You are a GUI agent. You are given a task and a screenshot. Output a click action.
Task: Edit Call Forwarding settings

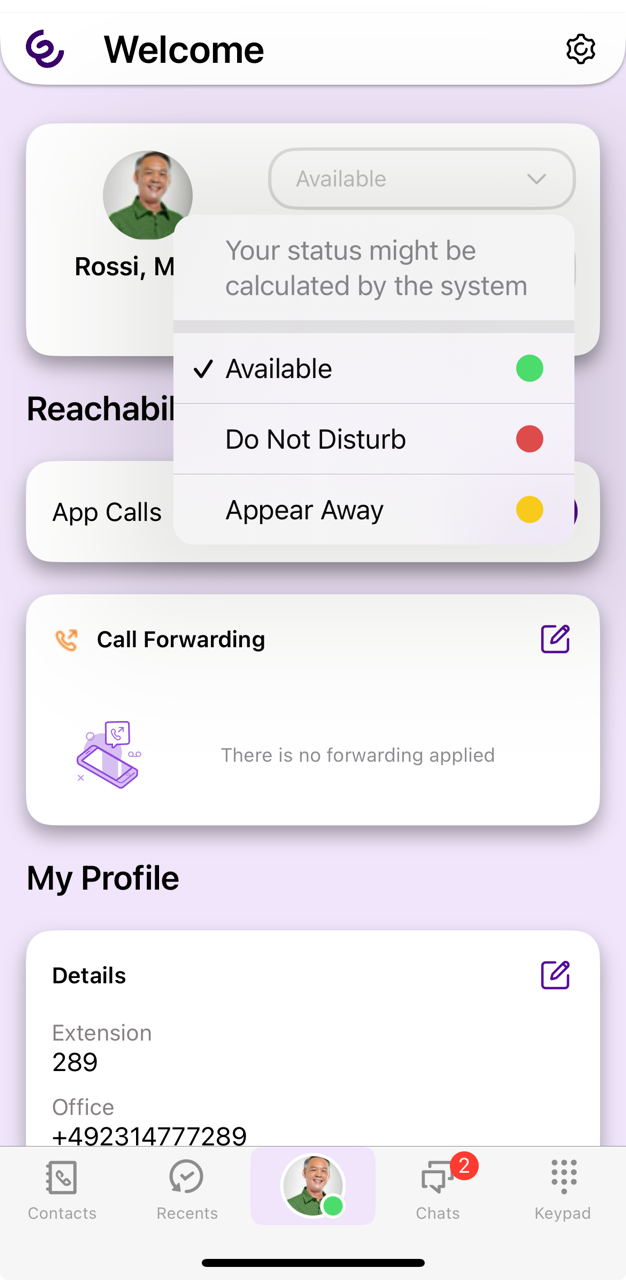tap(555, 639)
